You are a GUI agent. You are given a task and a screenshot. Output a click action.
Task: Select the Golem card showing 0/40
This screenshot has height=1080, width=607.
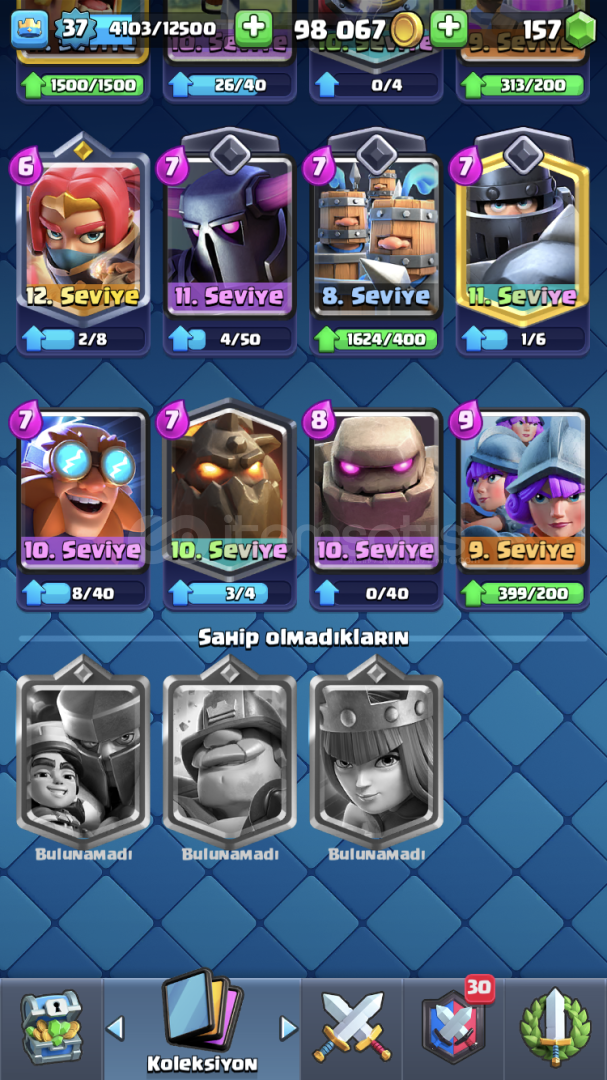coord(375,508)
